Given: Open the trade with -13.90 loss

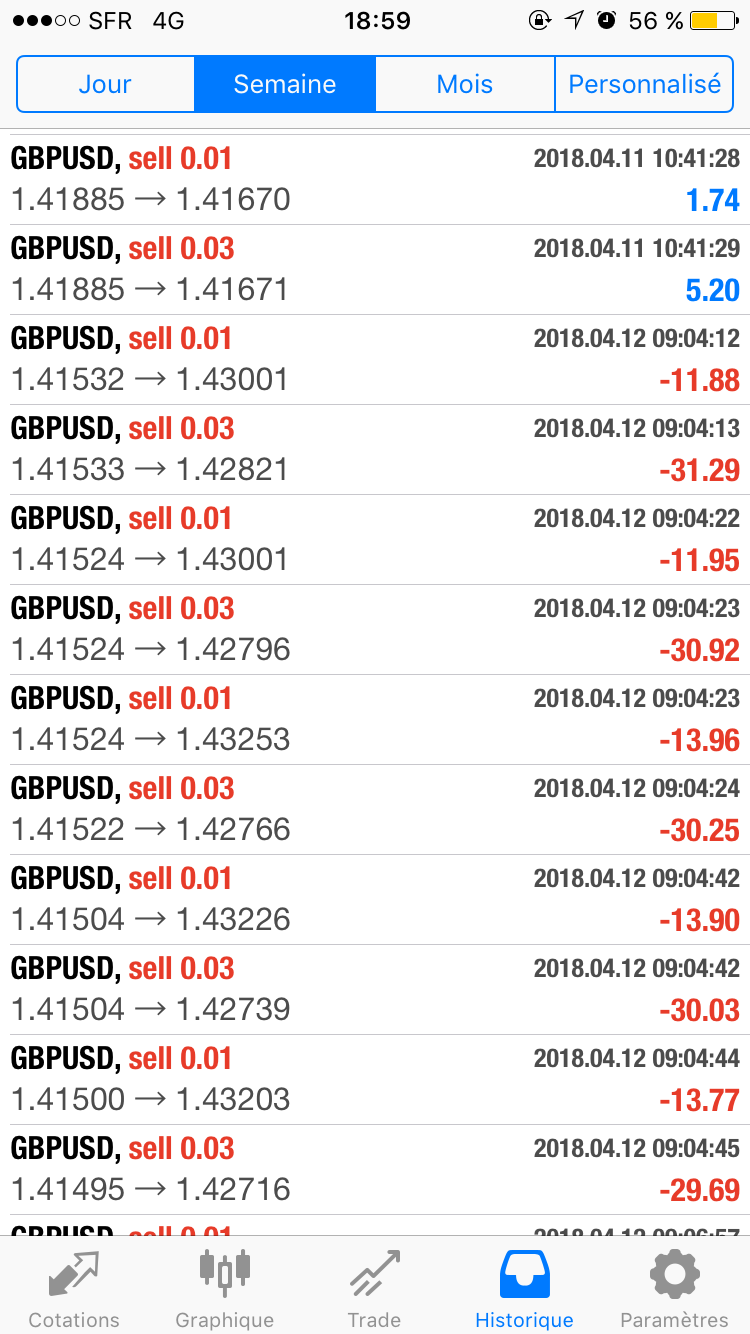Looking at the screenshot, I should [x=375, y=900].
